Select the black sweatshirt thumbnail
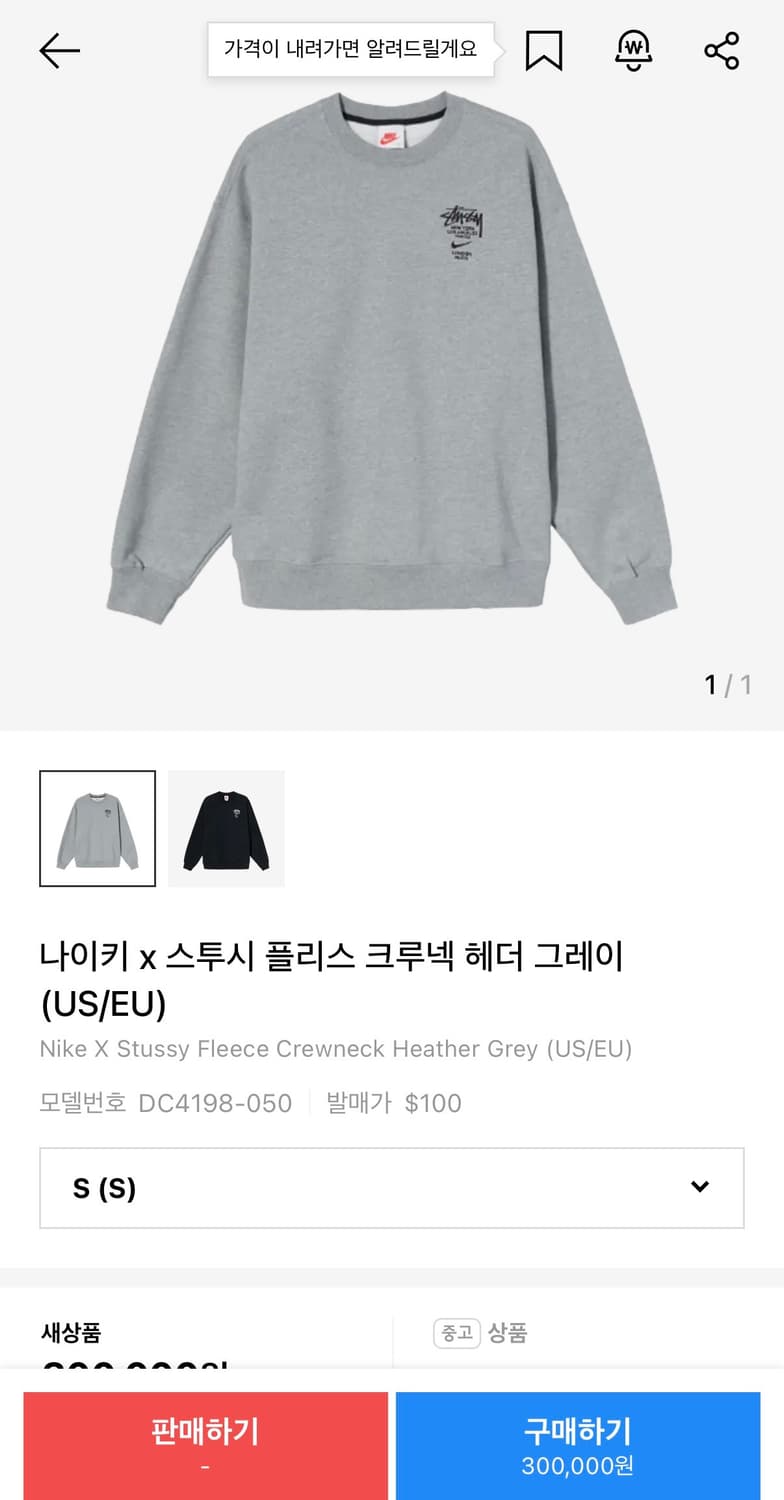784x1500 pixels. pyautogui.click(x=225, y=828)
